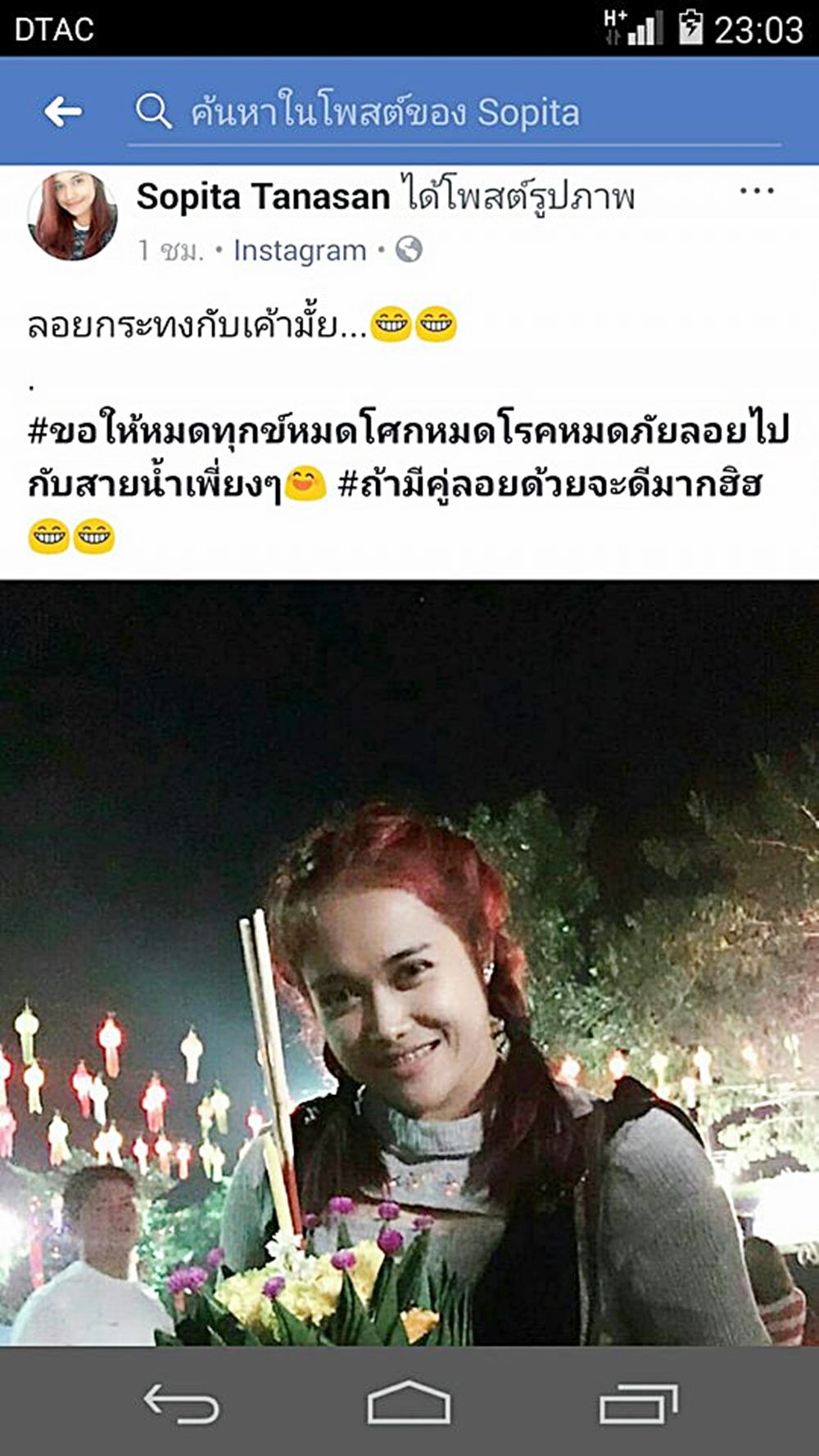
Task: Open Sopita Tanasan's profile name link
Action: 263,197
